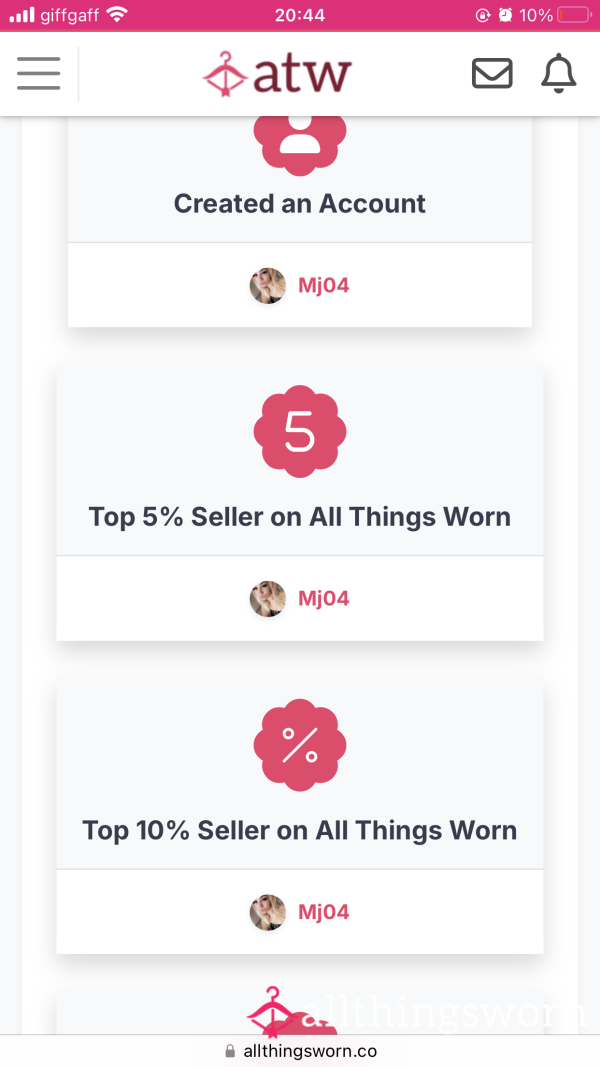This screenshot has height=1067, width=600.
Task: Open the notifications bell
Action: 559,73
